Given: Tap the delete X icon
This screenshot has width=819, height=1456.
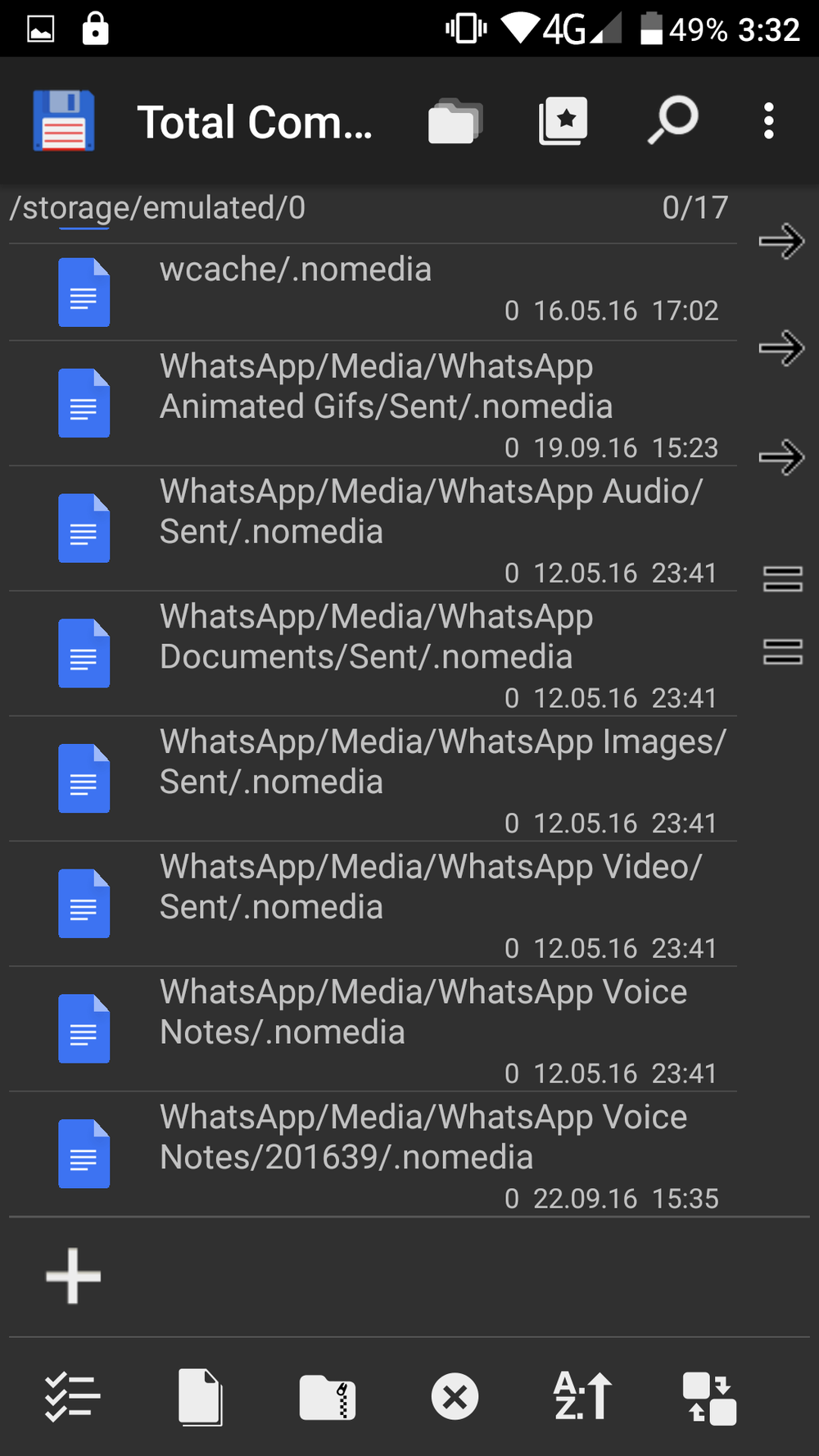Looking at the screenshot, I should (455, 1396).
